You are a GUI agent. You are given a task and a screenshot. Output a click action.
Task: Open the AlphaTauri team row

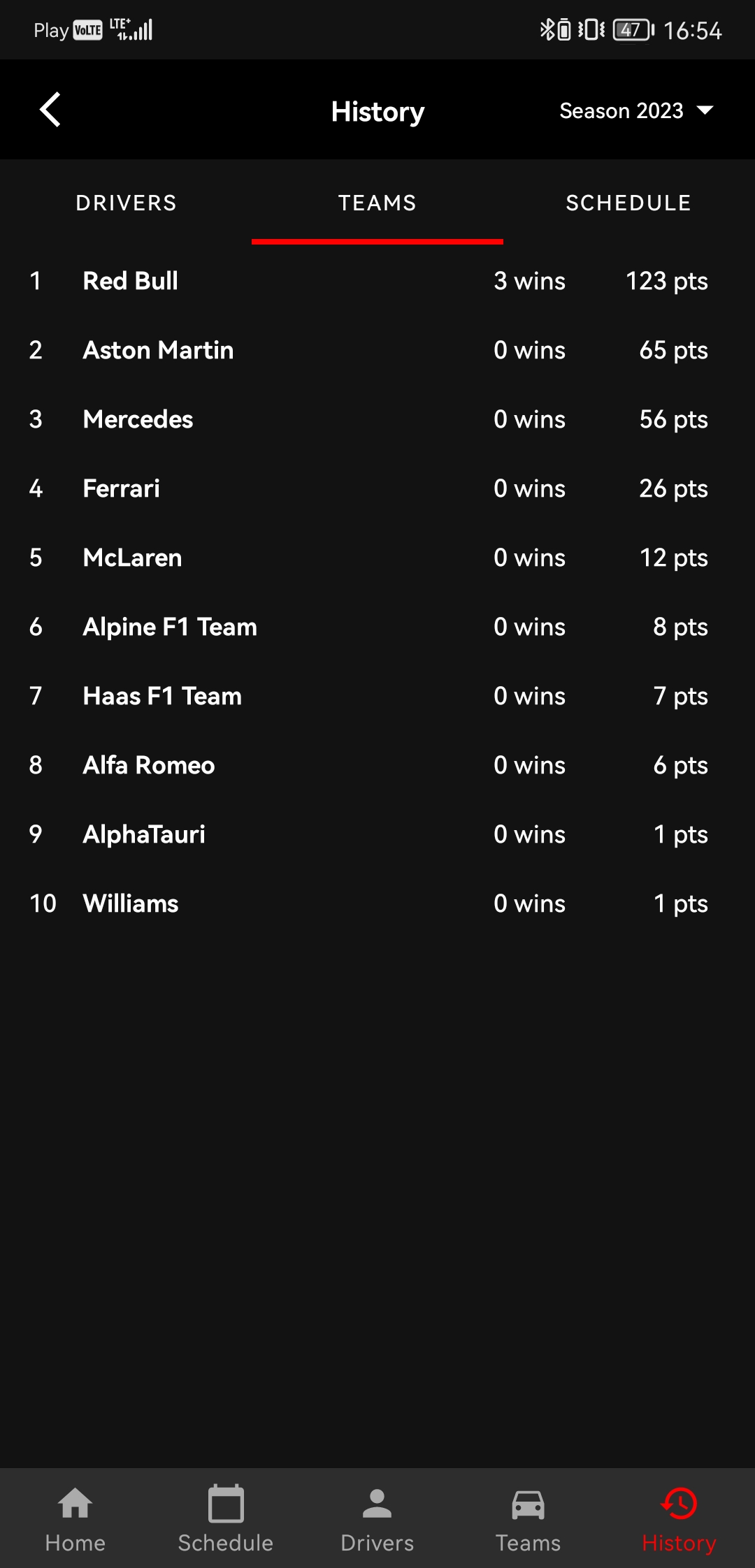(x=377, y=834)
